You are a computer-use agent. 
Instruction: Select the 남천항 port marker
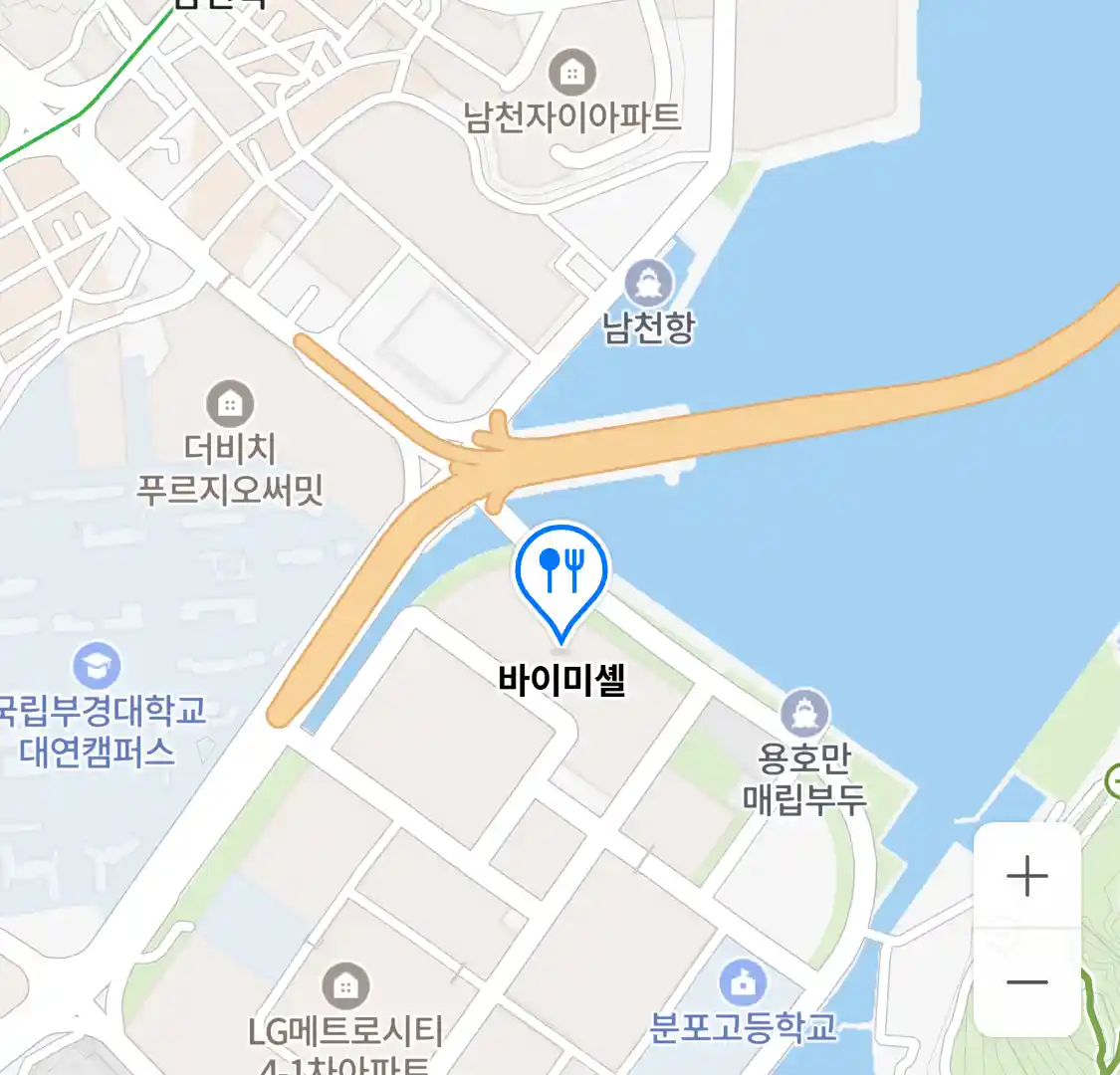[648, 284]
